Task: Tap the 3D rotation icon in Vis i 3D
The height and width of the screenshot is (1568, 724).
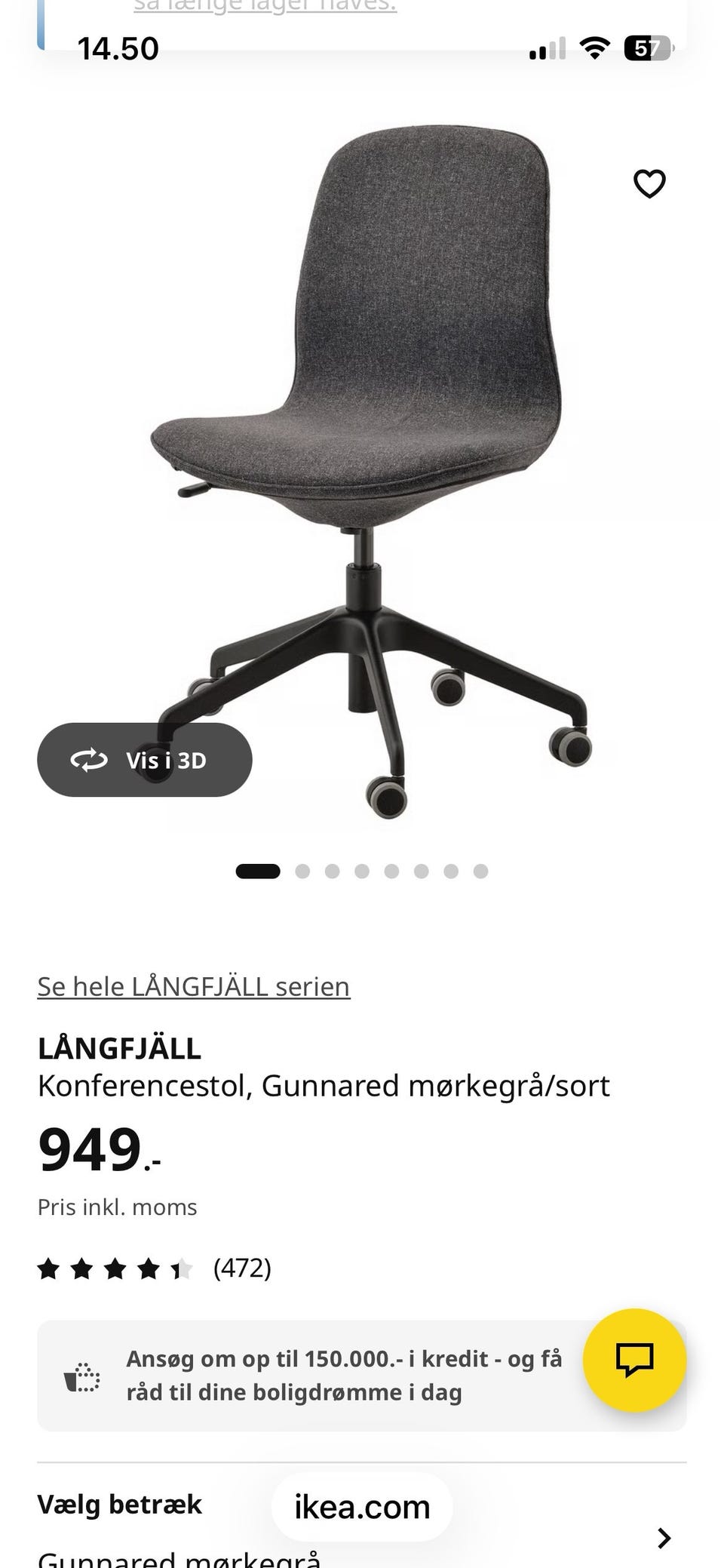Action: [90, 760]
